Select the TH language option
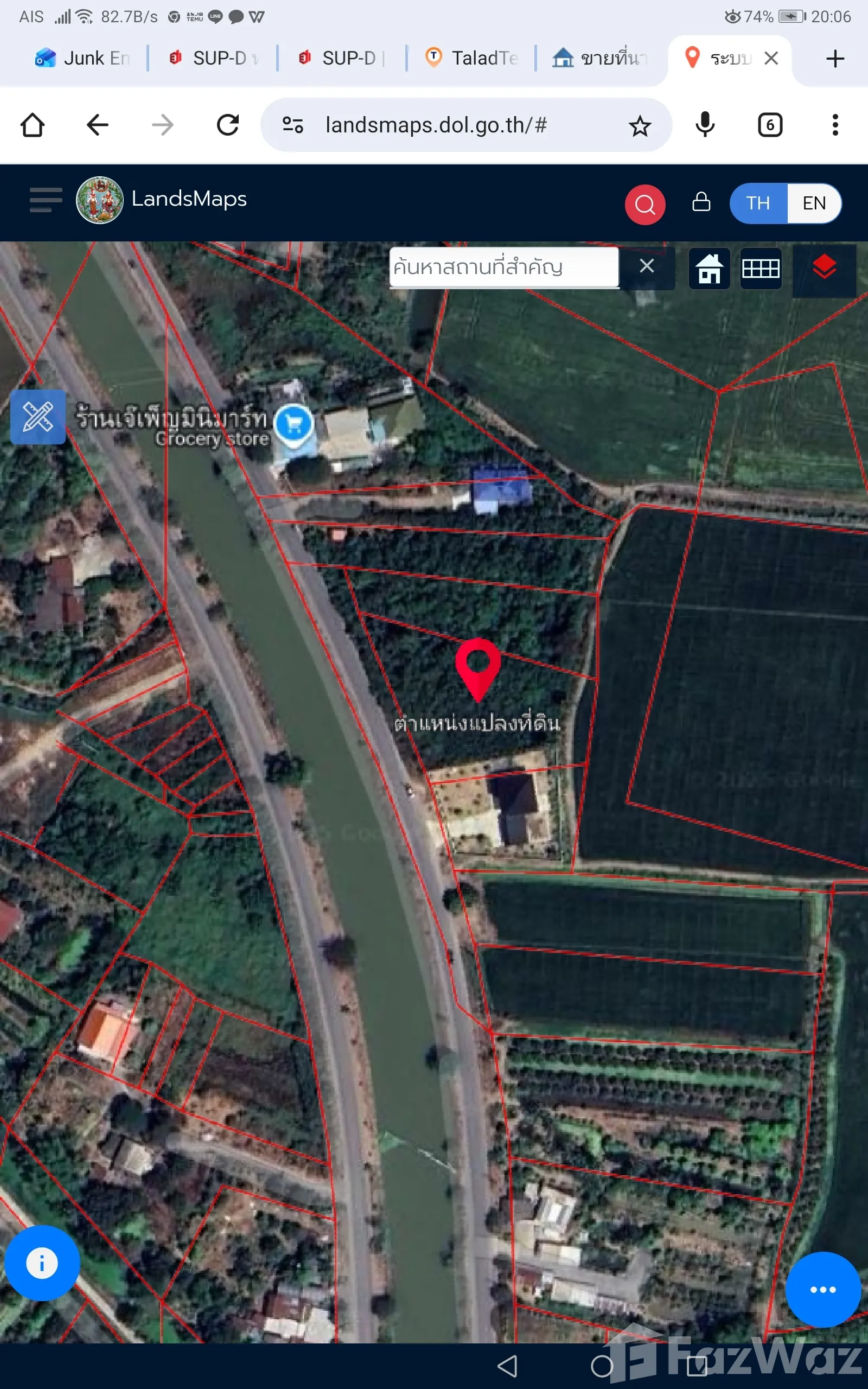 tap(758, 203)
